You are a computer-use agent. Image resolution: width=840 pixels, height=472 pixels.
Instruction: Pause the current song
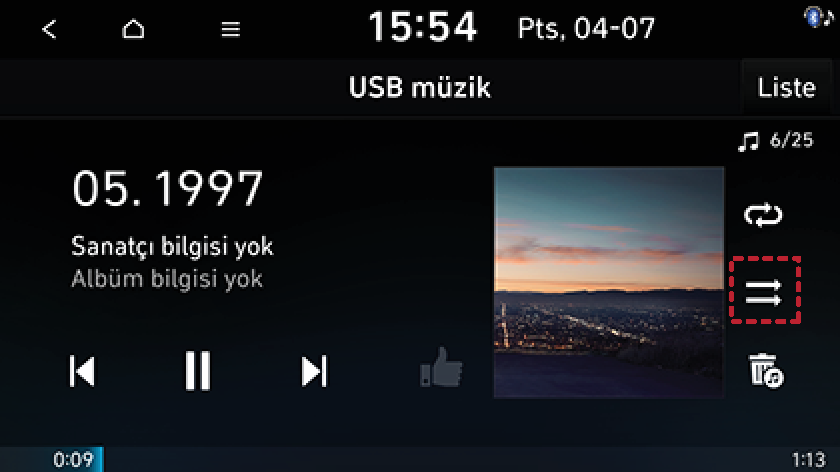click(x=198, y=371)
